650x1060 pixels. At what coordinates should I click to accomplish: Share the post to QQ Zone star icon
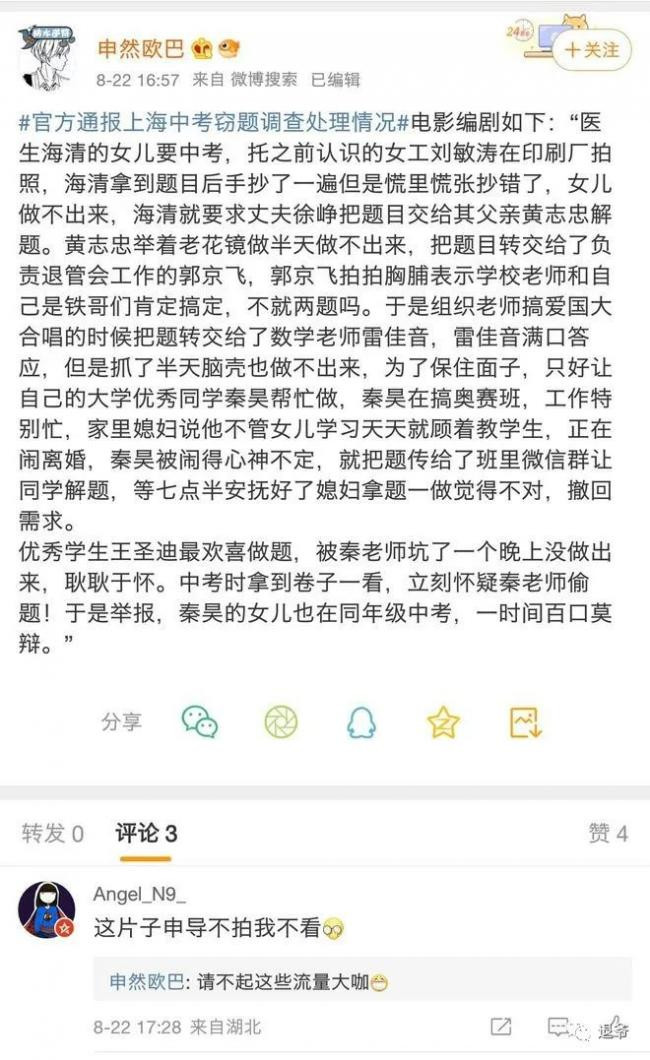(x=443, y=720)
